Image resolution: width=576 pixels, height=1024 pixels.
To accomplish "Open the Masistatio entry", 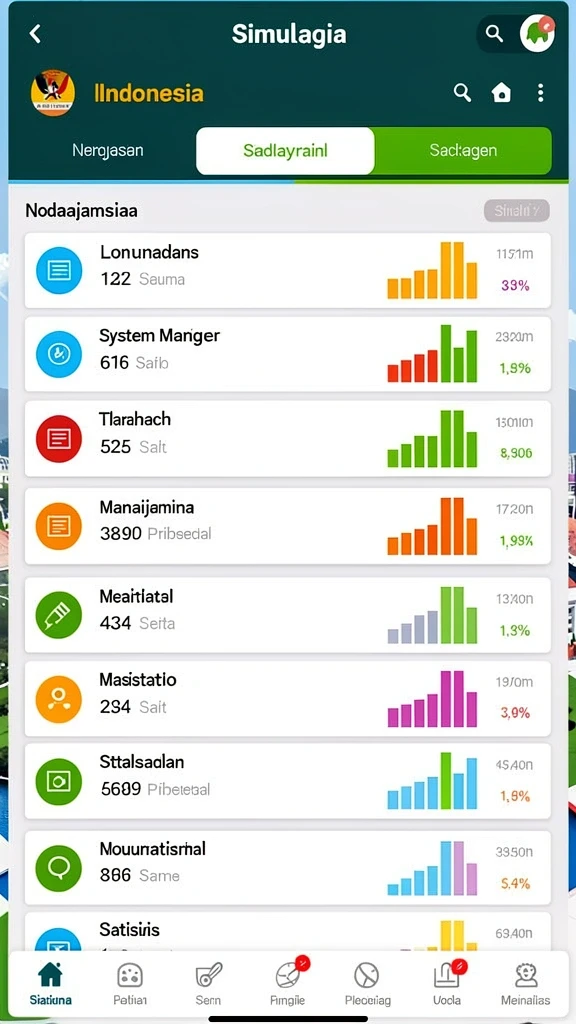I will (x=288, y=698).
